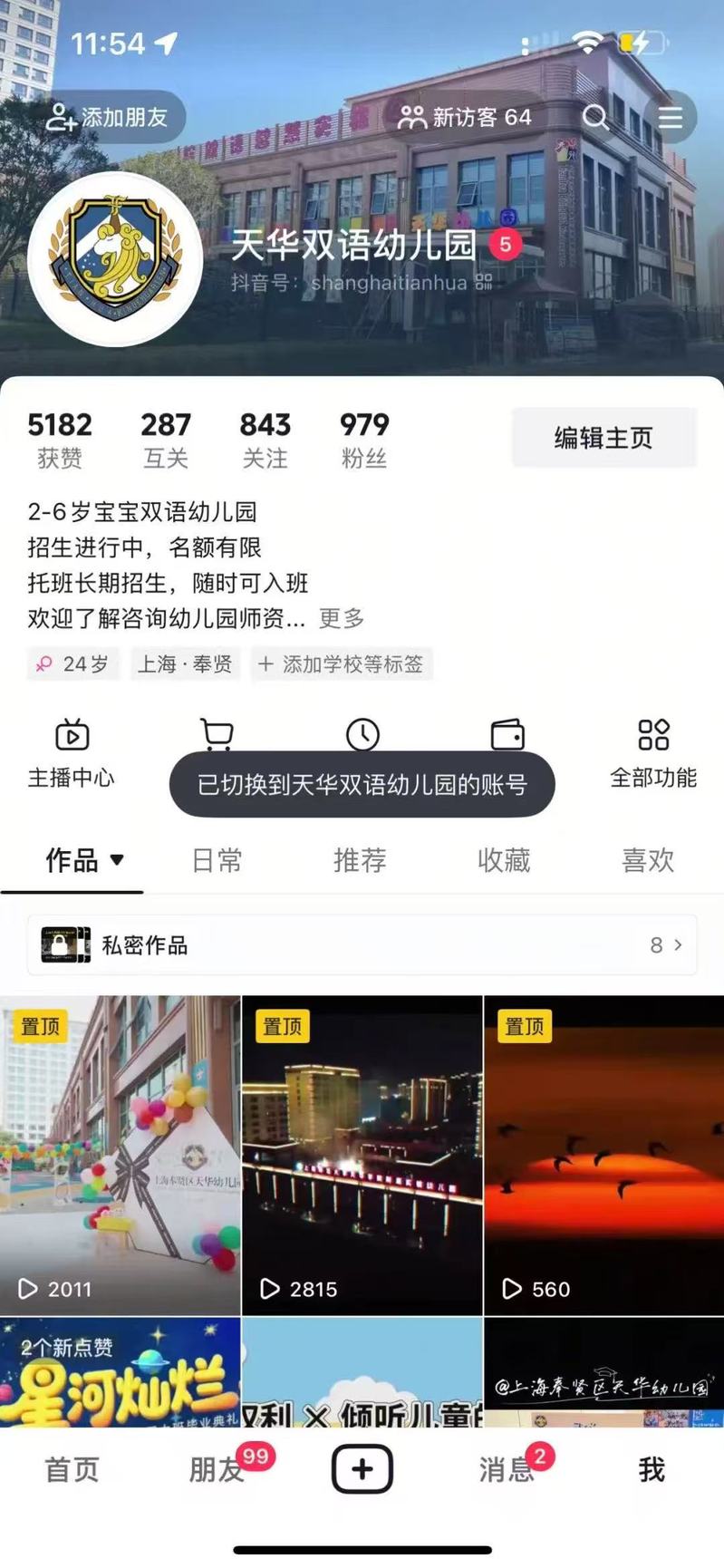This screenshot has width=724, height=1568.
Task: Open the pinned video with 2011 plays
Action: pos(120,1156)
